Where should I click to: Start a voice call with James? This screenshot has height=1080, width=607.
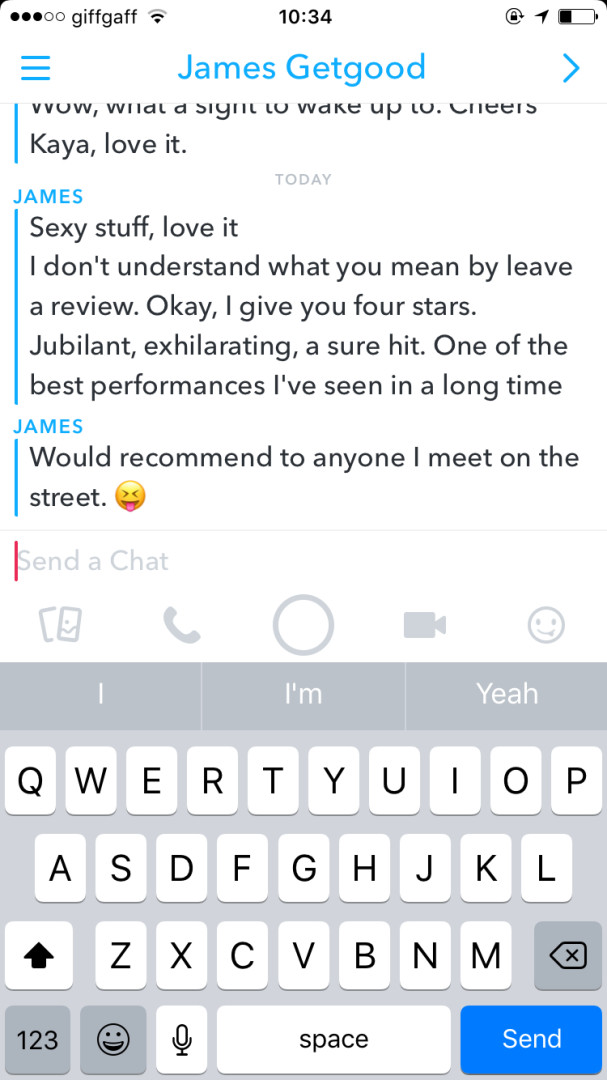[x=182, y=626]
